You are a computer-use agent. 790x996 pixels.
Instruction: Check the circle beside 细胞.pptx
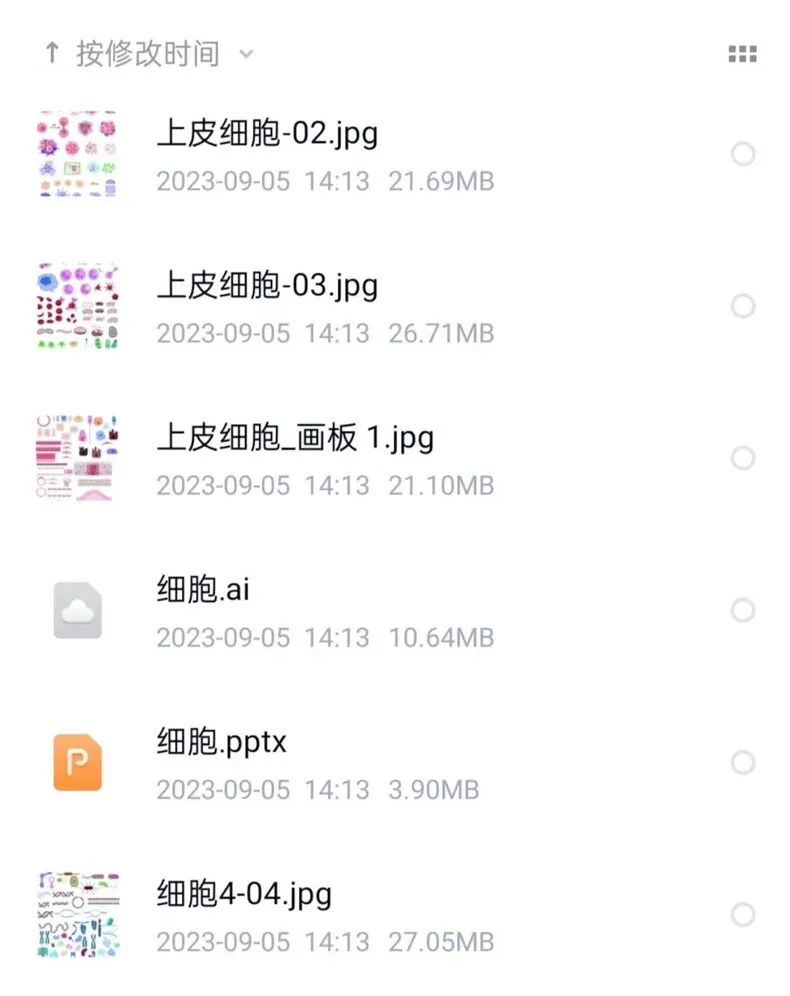(x=743, y=763)
